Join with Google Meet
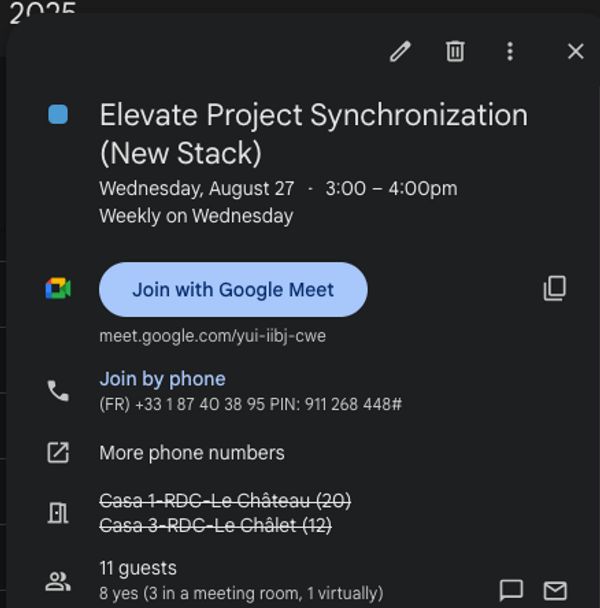Viewport: 600px width, 608px height. [x=233, y=290]
